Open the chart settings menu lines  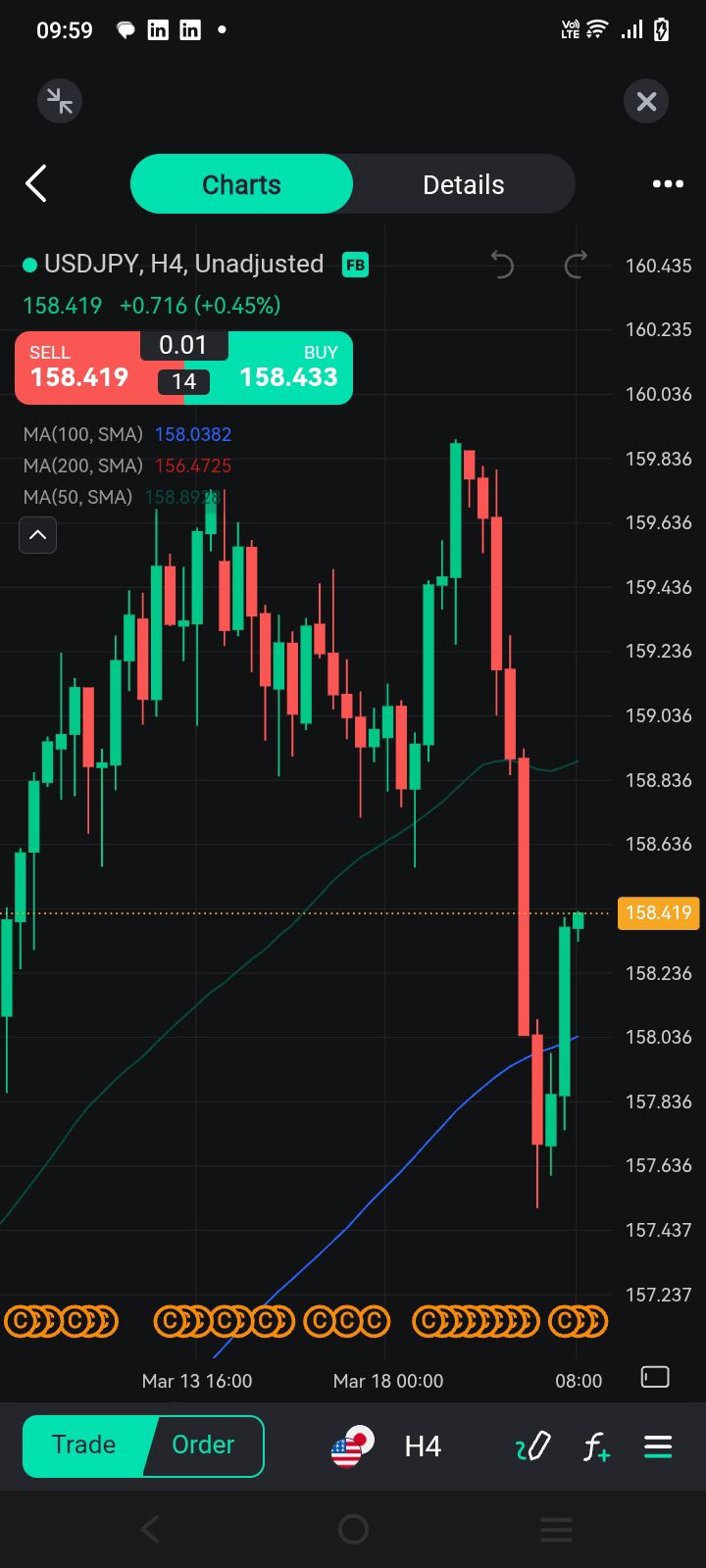pyautogui.click(x=658, y=1446)
